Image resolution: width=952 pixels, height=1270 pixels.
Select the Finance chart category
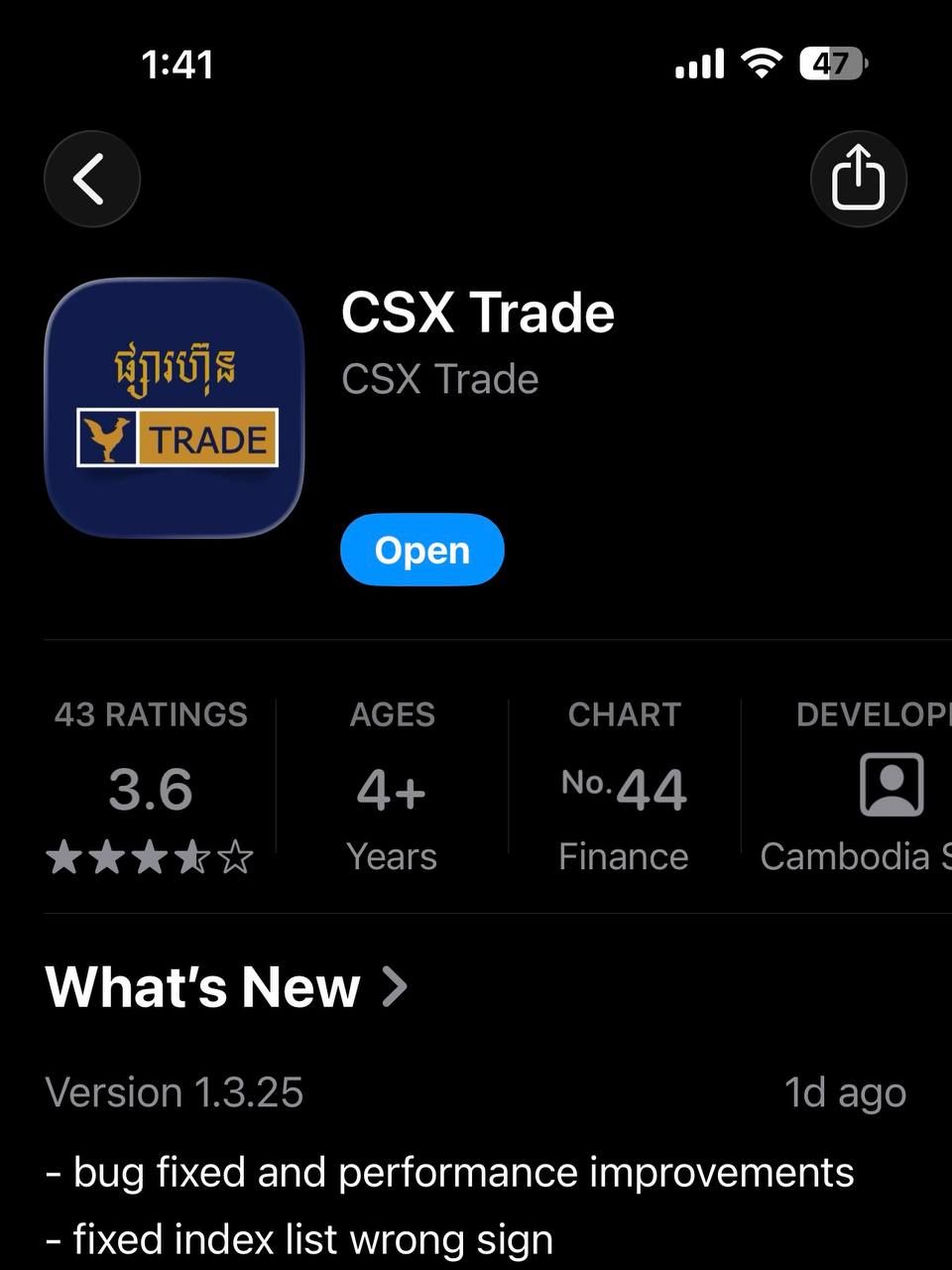click(x=623, y=855)
